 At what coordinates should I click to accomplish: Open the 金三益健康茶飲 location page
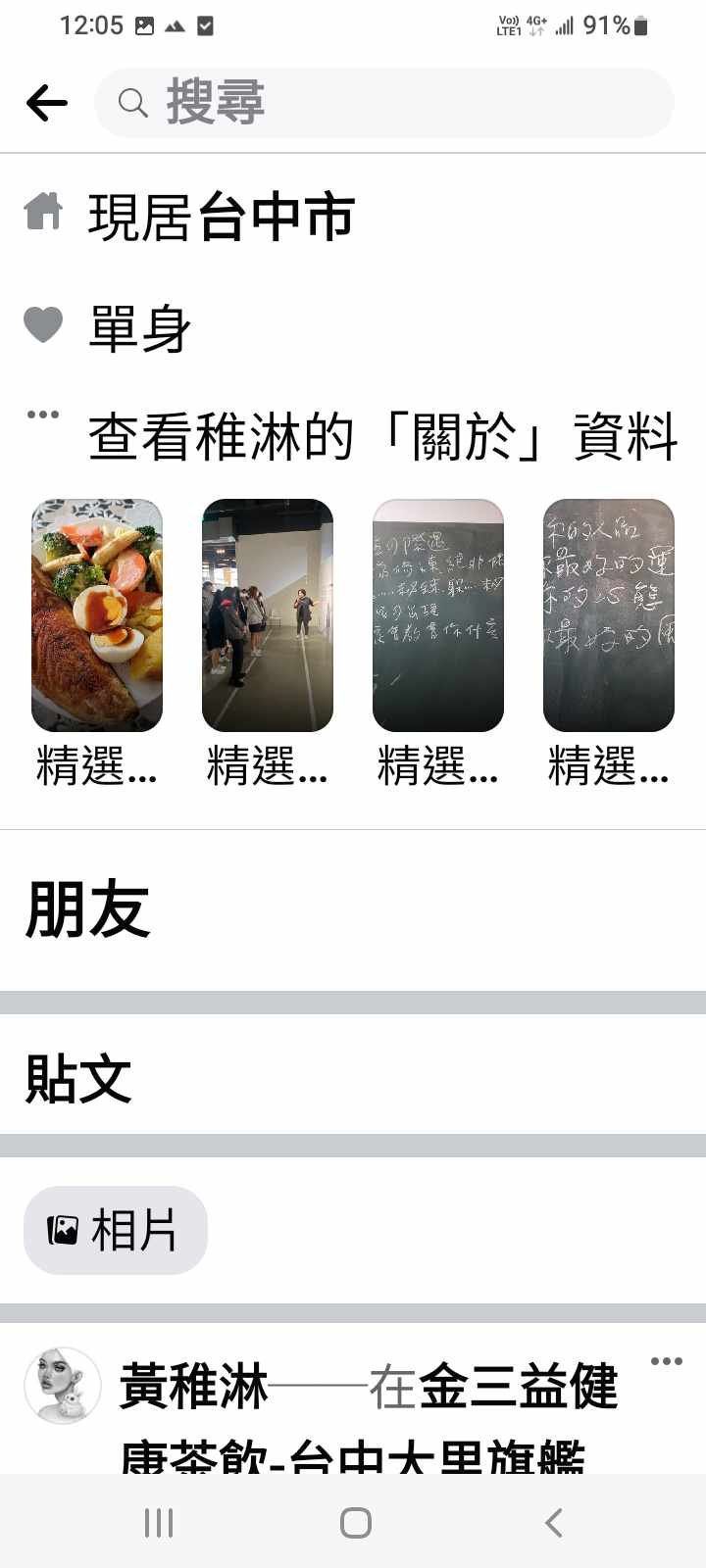pyautogui.click(x=518, y=1388)
